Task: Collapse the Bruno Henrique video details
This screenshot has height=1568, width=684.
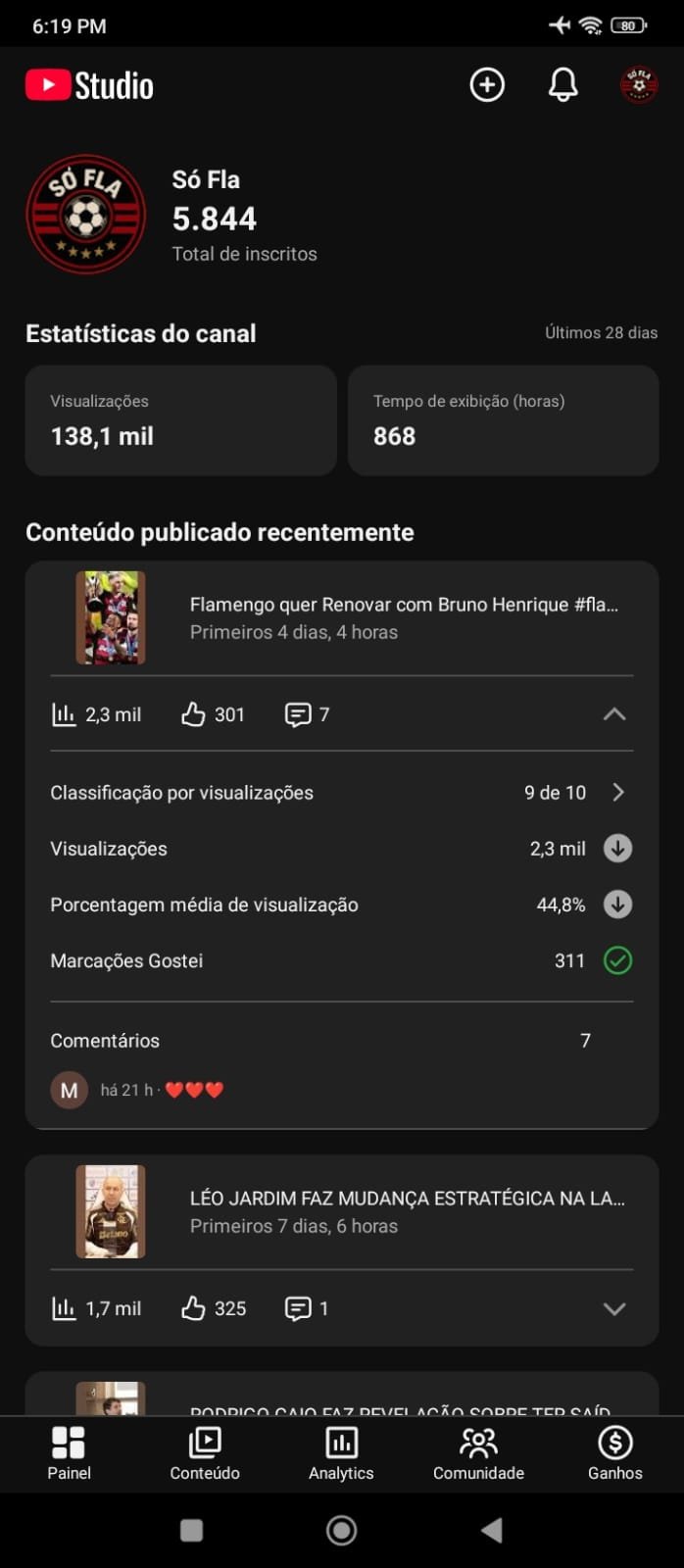Action: (614, 714)
